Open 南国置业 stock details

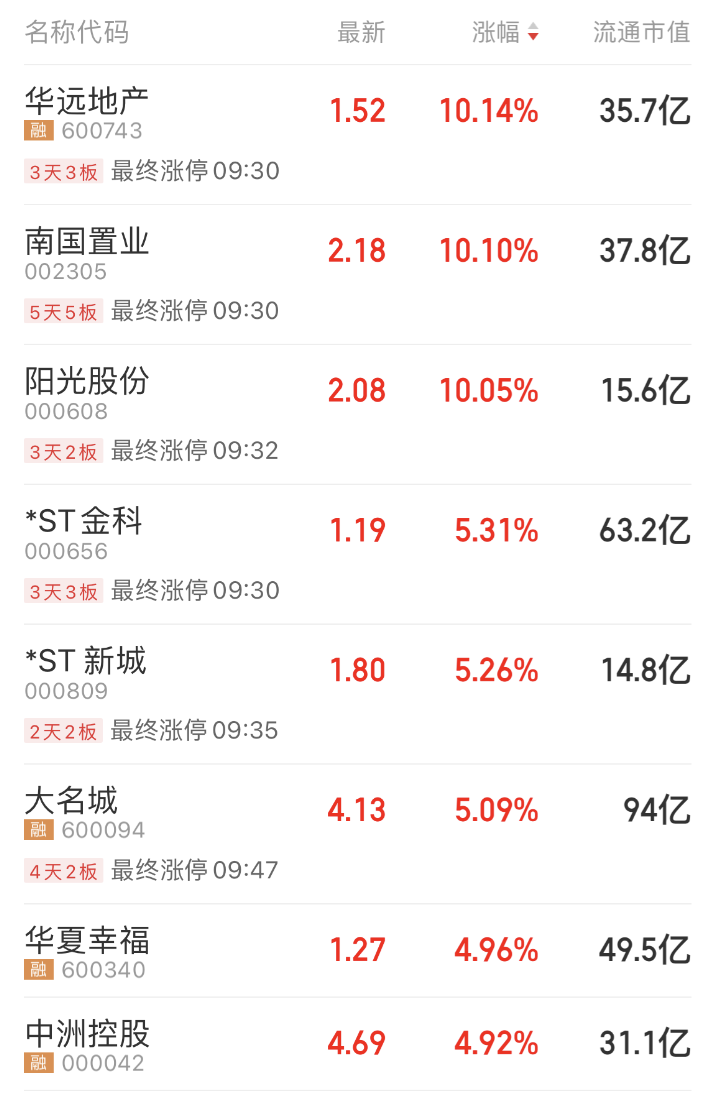click(87, 241)
